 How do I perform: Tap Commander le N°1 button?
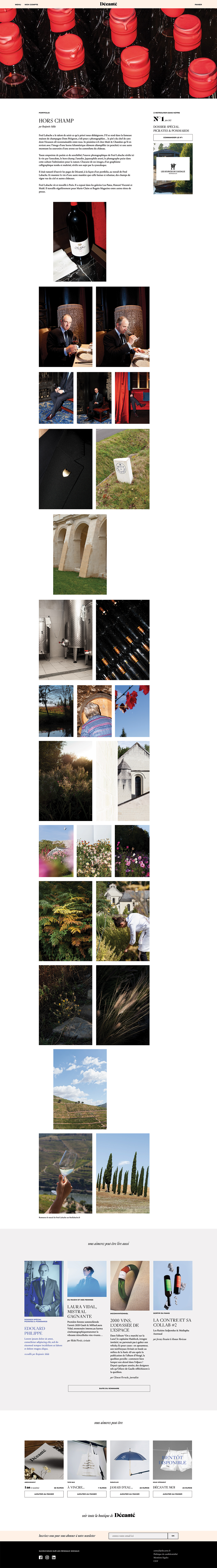pos(173,138)
